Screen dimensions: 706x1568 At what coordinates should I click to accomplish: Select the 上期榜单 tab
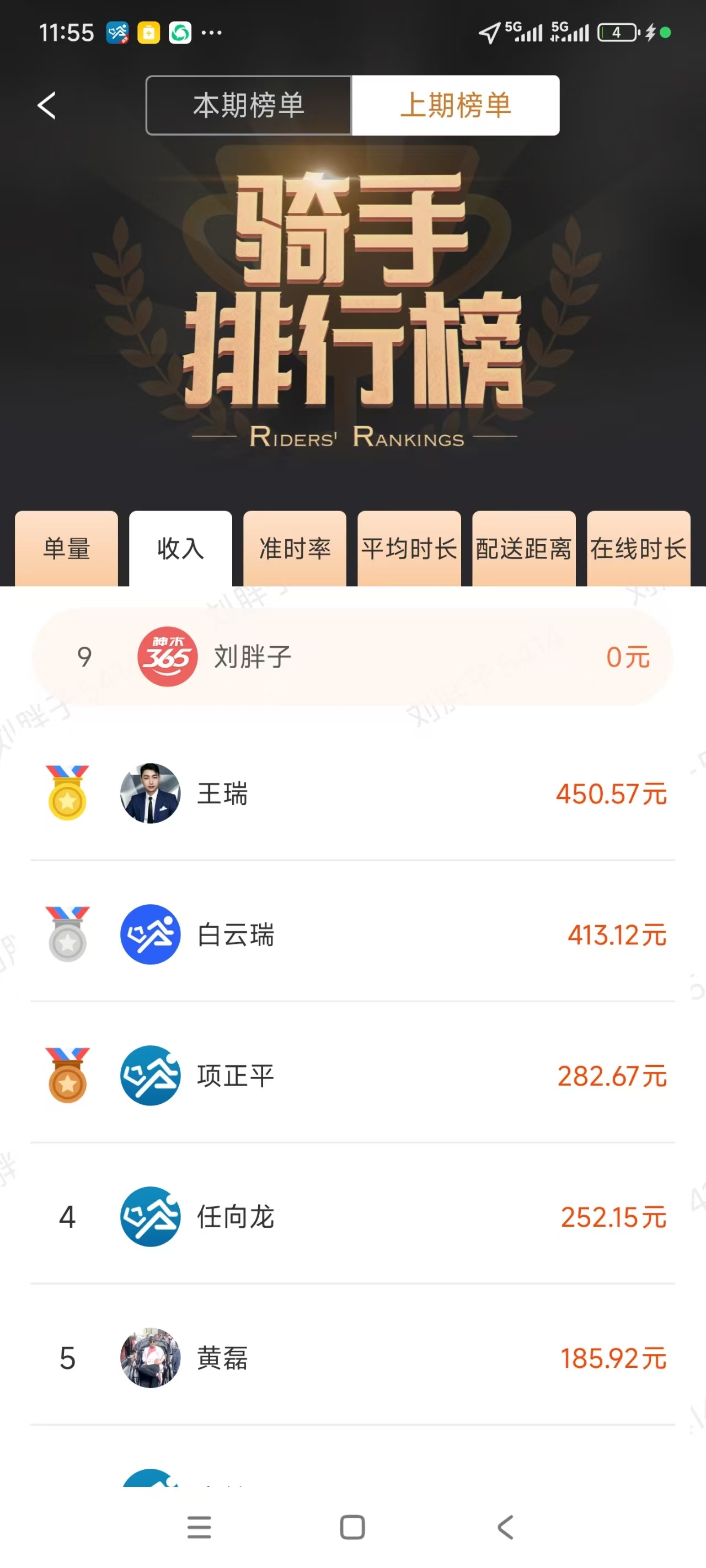click(455, 105)
